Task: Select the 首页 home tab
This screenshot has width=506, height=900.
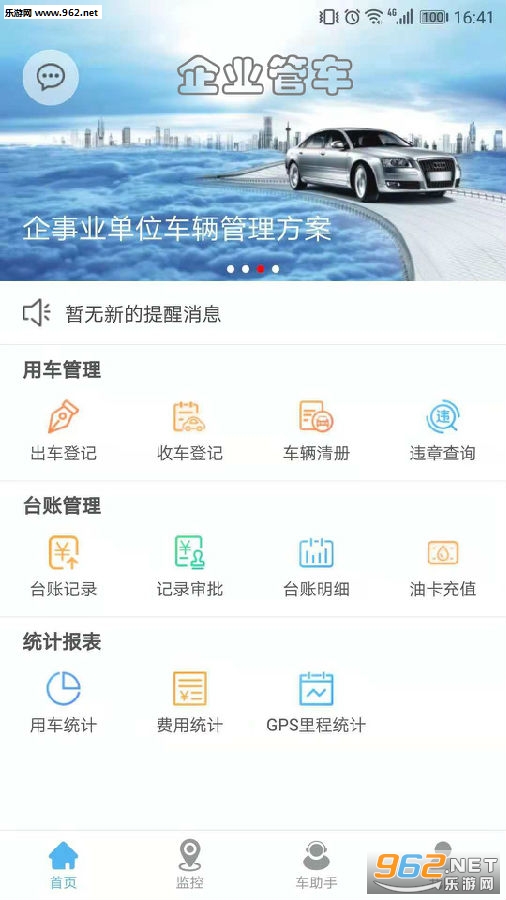Action: click(63, 864)
